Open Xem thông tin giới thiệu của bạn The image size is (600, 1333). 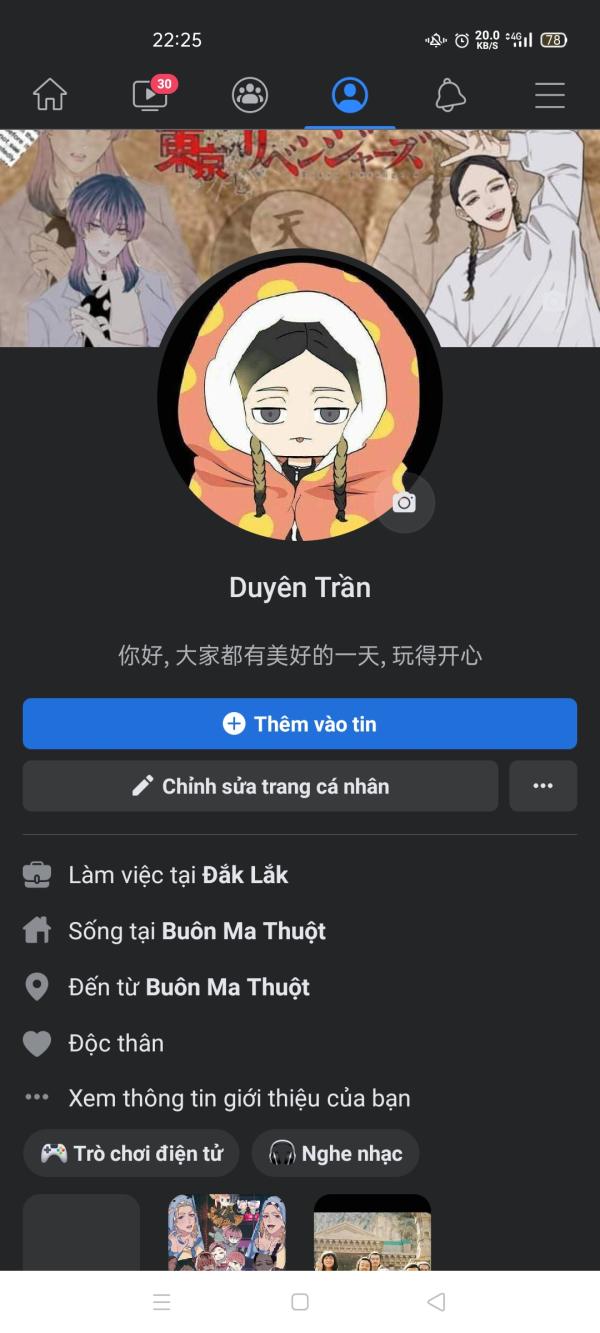point(239,1098)
